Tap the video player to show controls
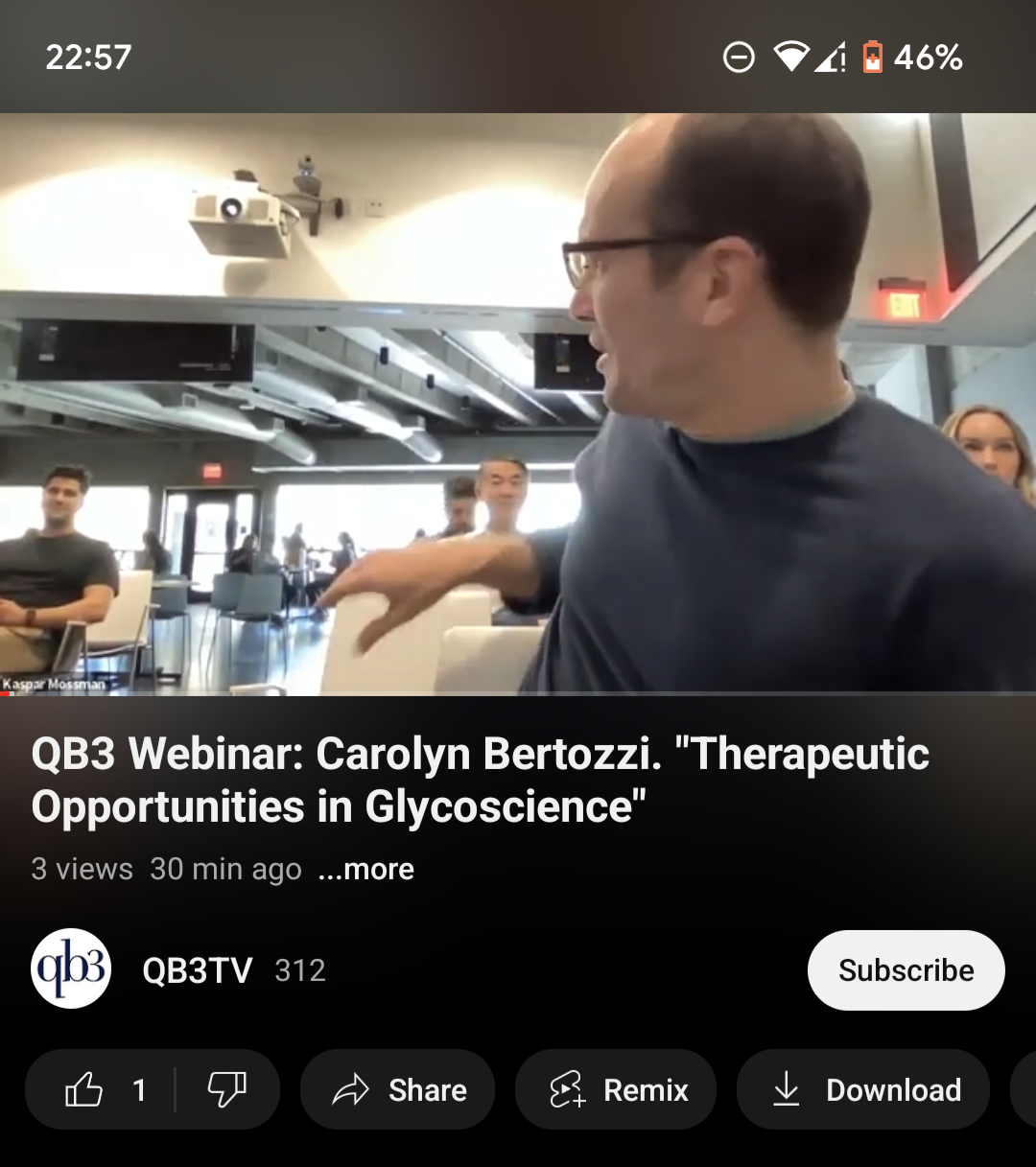This screenshot has height=1167, width=1036. tap(518, 403)
